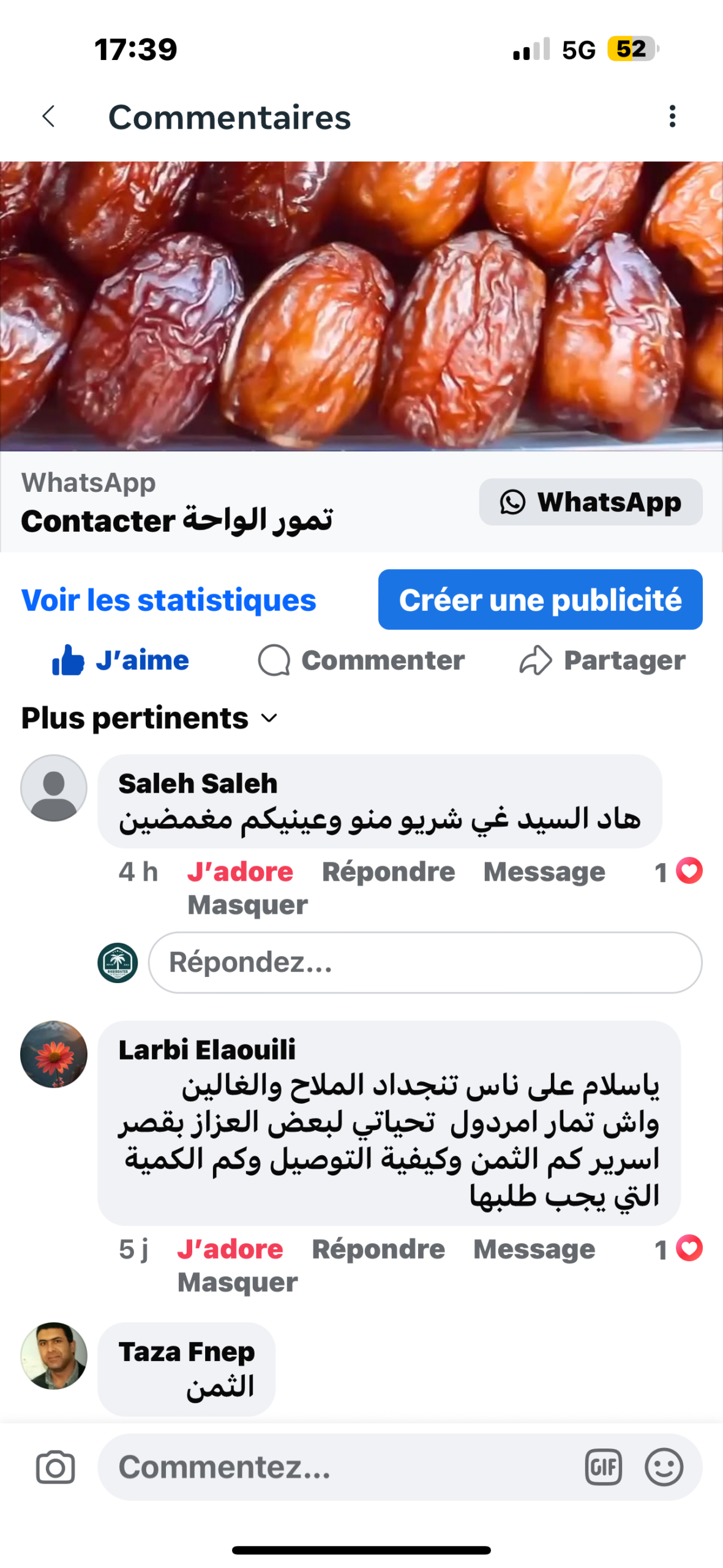Reply to Larbi Elaouili's comment
723x1568 pixels.
point(378,1249)
